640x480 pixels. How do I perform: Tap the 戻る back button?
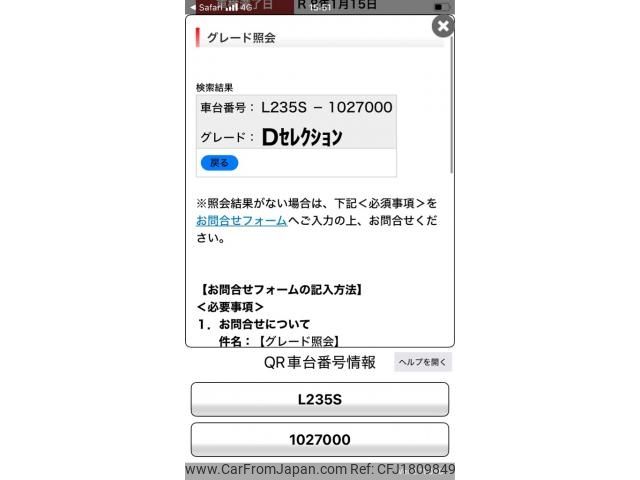[219, 163]
